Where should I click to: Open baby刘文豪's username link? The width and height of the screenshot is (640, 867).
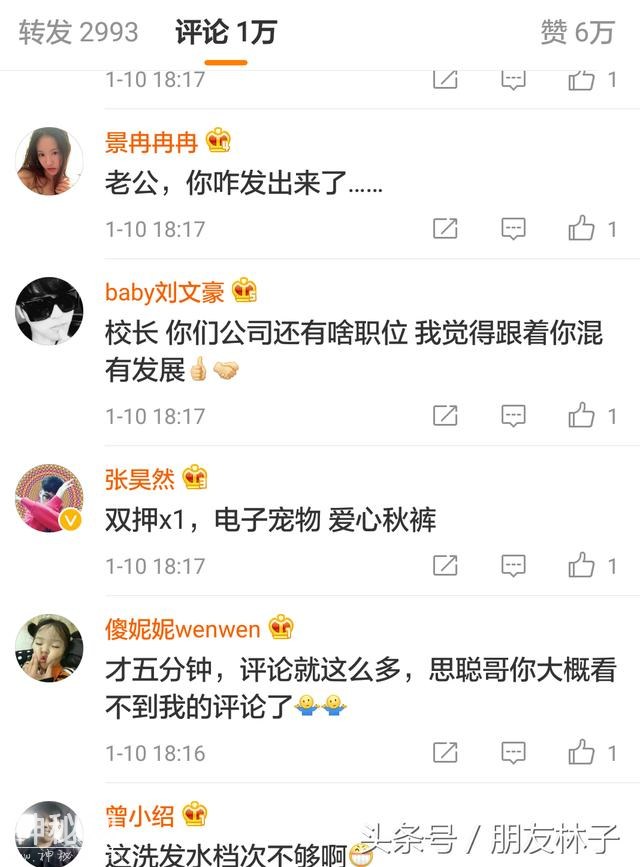coord(165,292)
